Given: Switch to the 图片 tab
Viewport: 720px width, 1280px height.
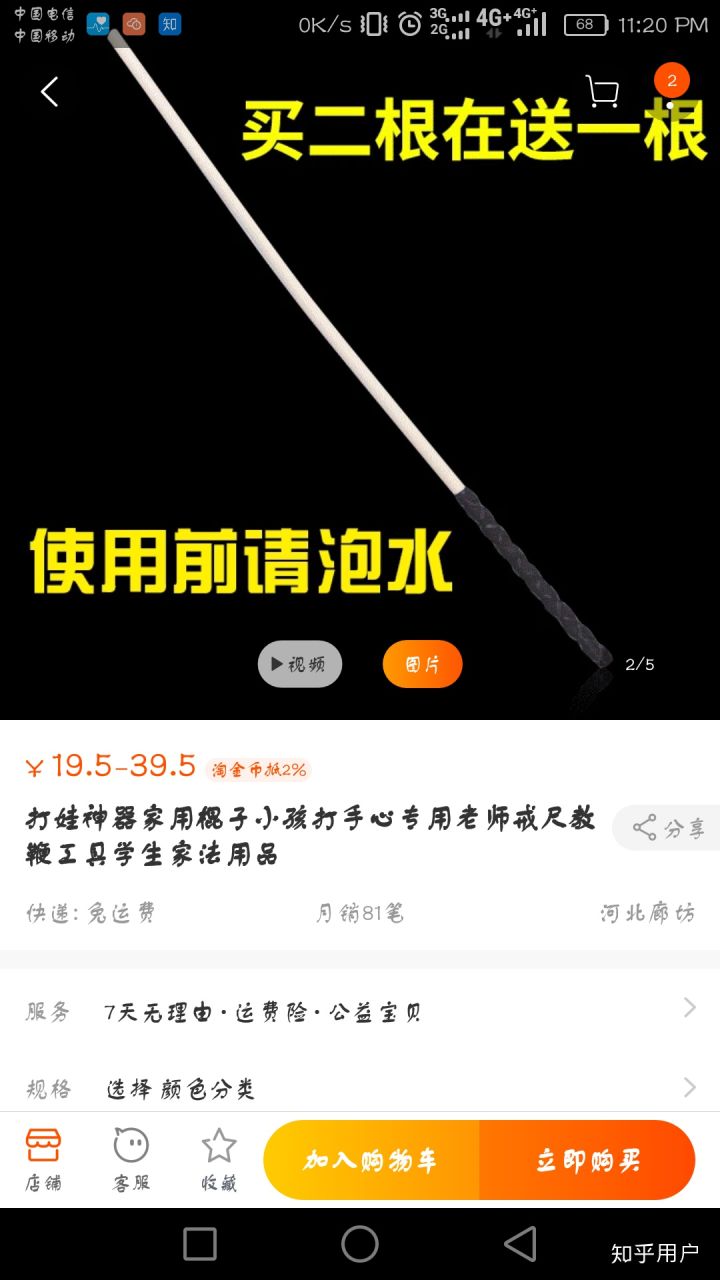Looking at the screenshot, I should pos(422,664).
